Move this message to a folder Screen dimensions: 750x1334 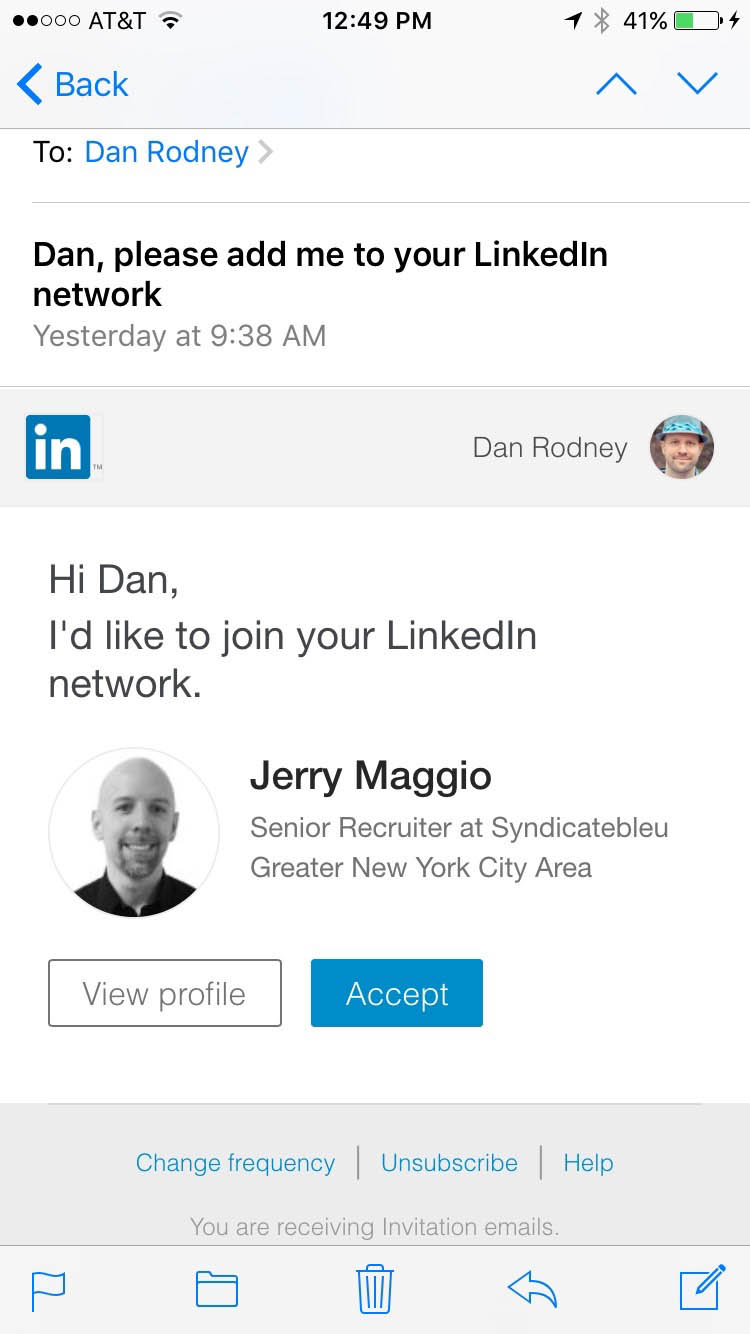point(217,1290)
